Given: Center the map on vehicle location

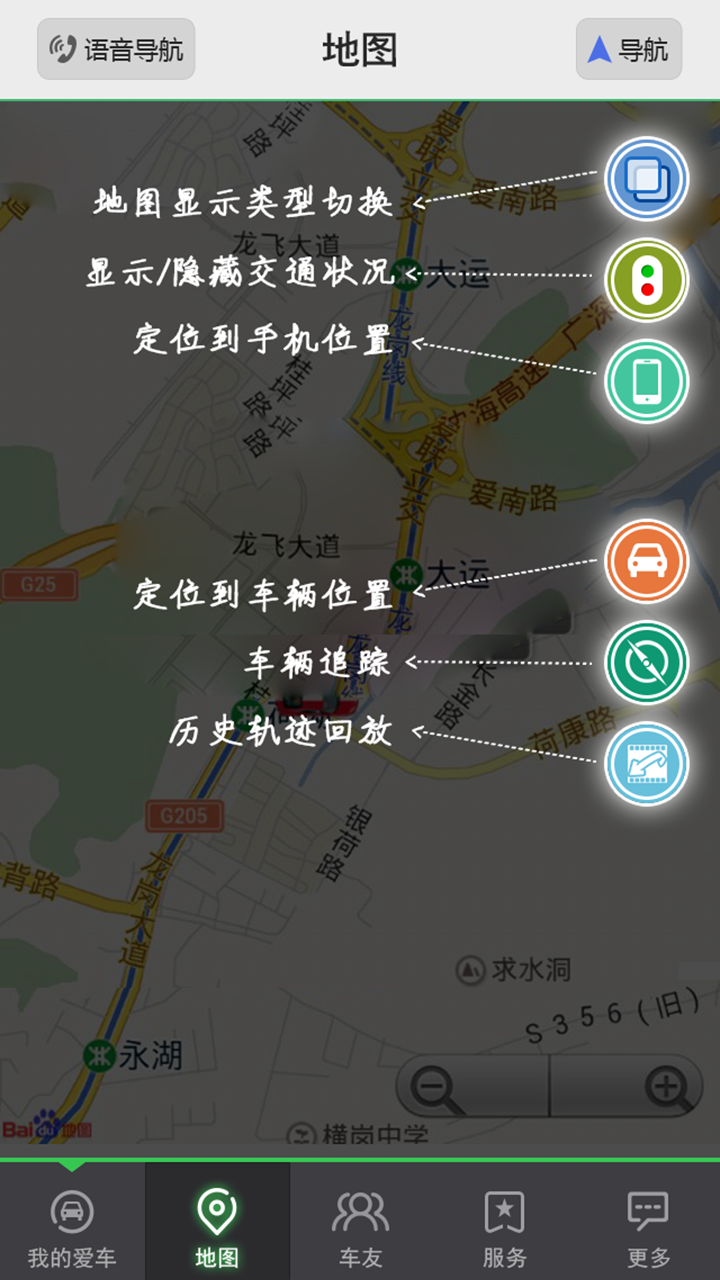Looking at the screenshot, I should [647, 561].
